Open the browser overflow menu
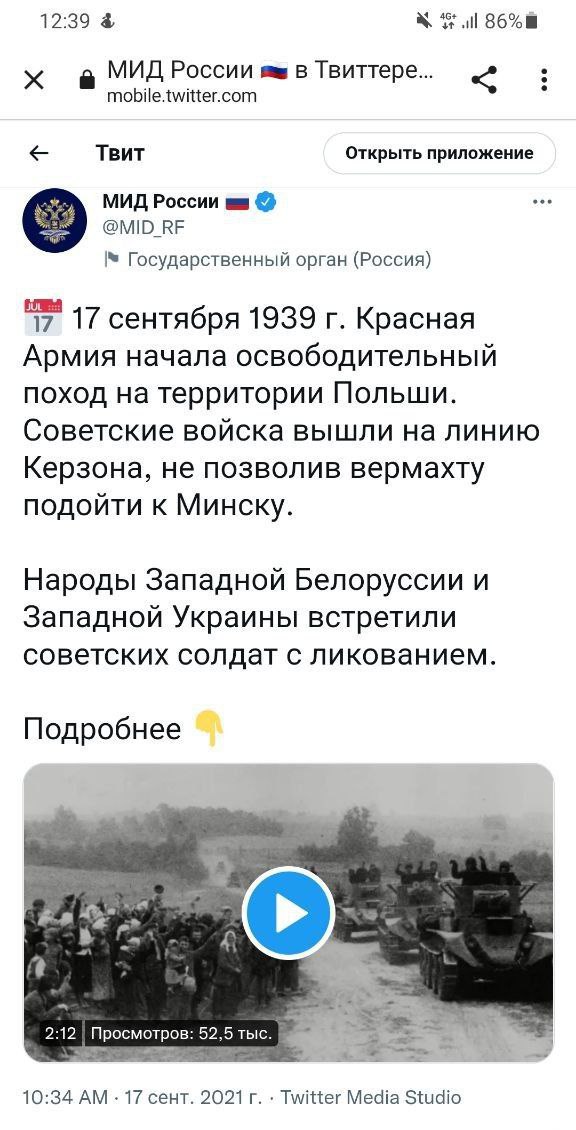The height and width of the screenshot is (1130, 576). 544,80
